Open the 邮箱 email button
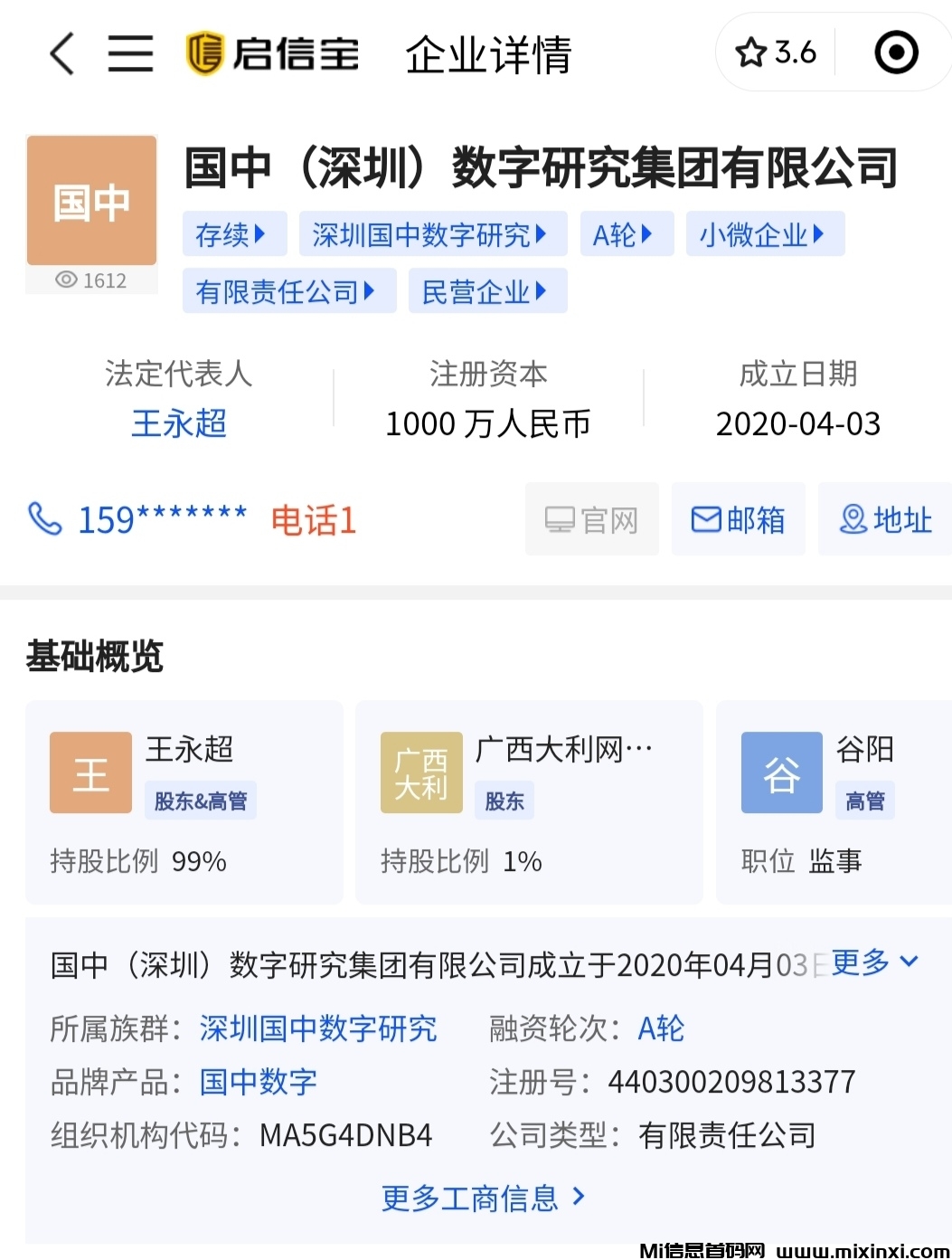The height and width of the screenshot is (1260, 952). 738,520
